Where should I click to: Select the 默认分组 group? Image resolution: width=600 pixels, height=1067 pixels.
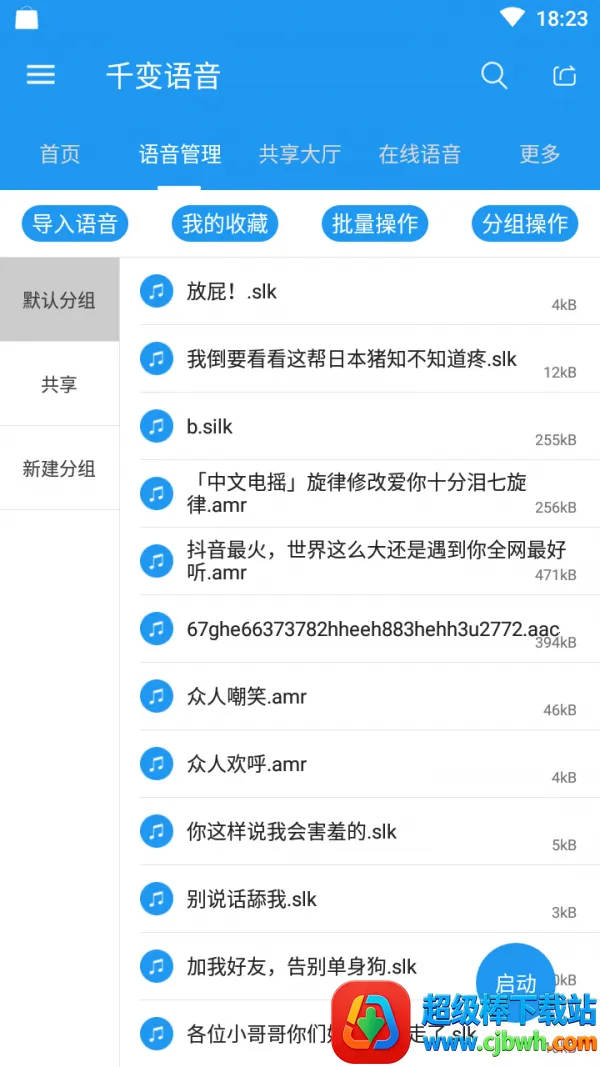[59, 300]
